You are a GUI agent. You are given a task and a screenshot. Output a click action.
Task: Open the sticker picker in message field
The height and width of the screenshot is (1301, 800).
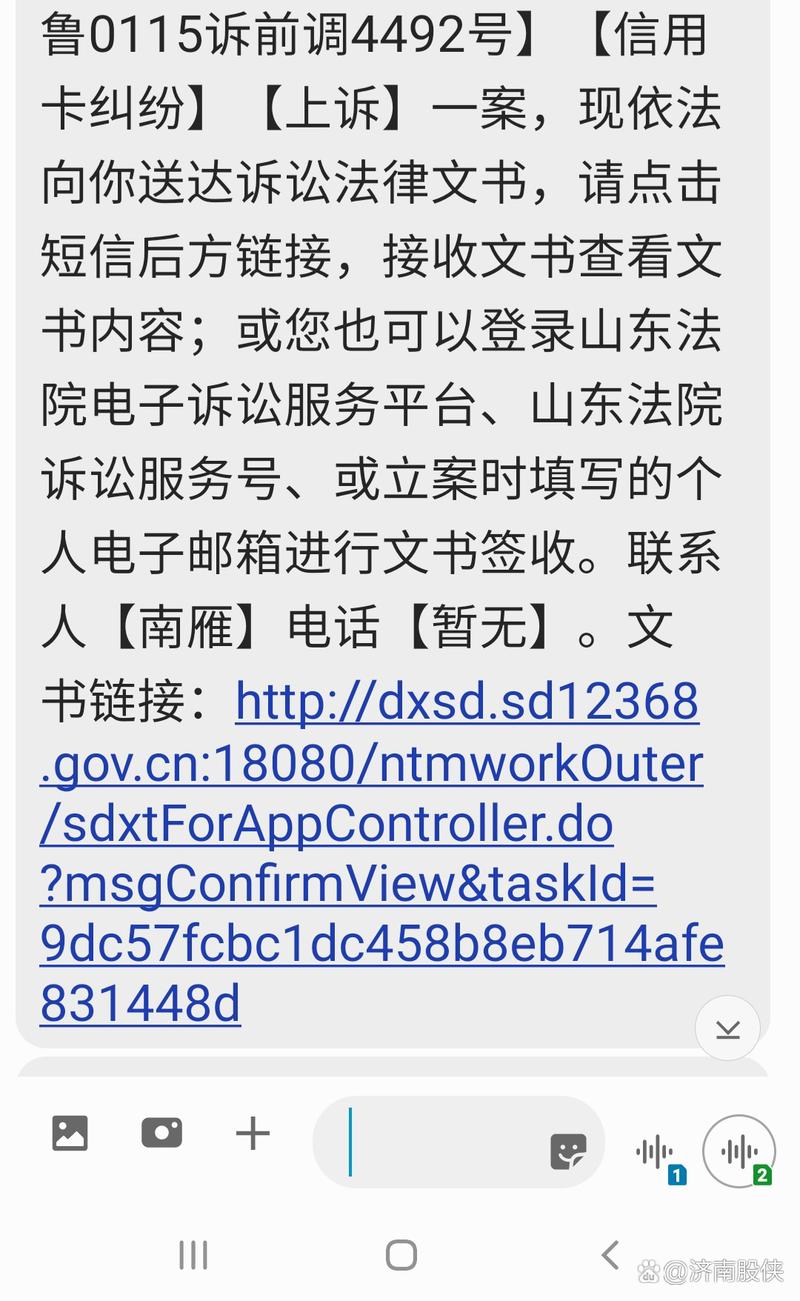569,1152
